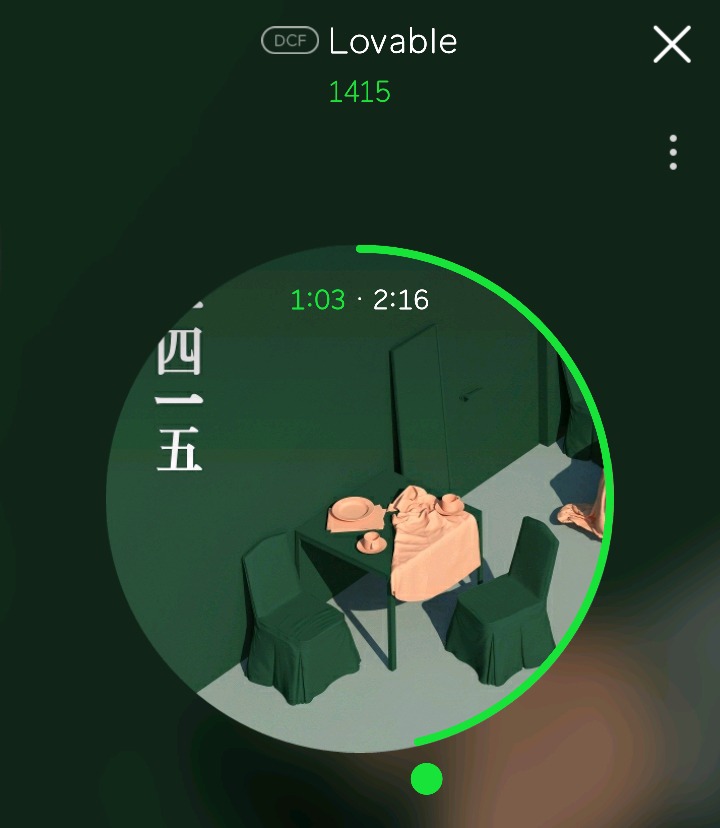
Task: Tap the green progress knob on the ring
Action: [427, 778]
